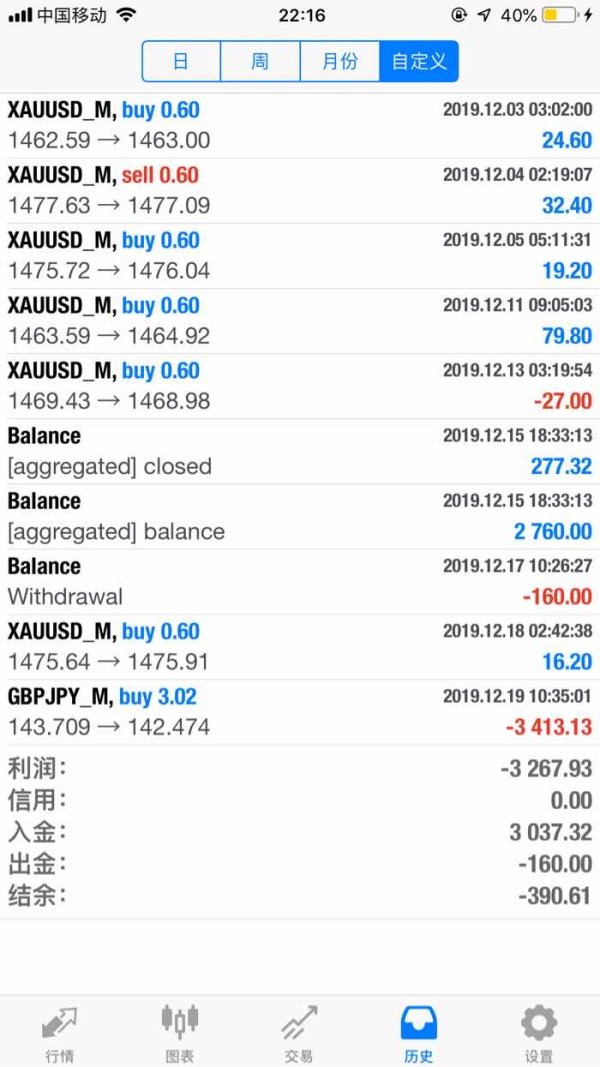Open the 交易 trade tab
This screenshot has height=1067, width=600.
[x=299, y=1032]
